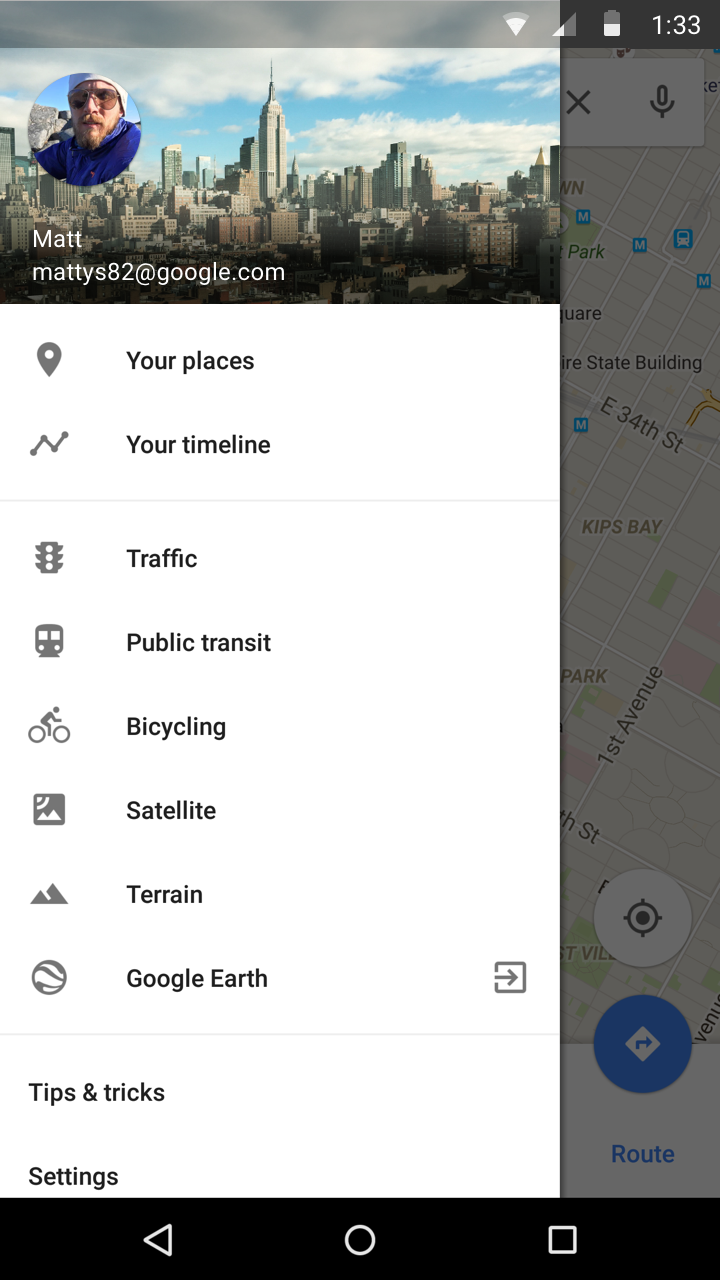Open Tips & tricks
Screen dimensions: 720x1280
pos(97,1093)
